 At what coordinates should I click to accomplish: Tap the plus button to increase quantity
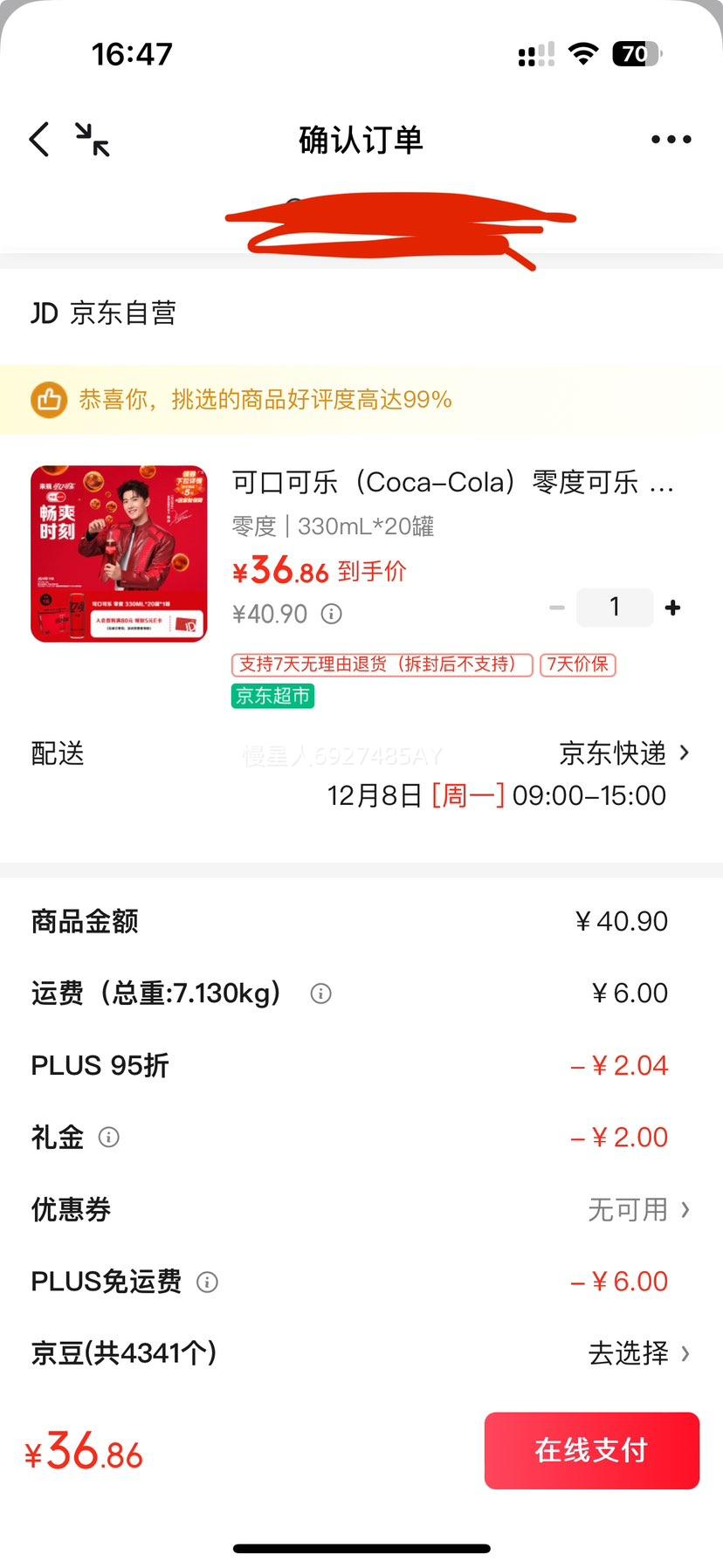(x=673, y=607)
